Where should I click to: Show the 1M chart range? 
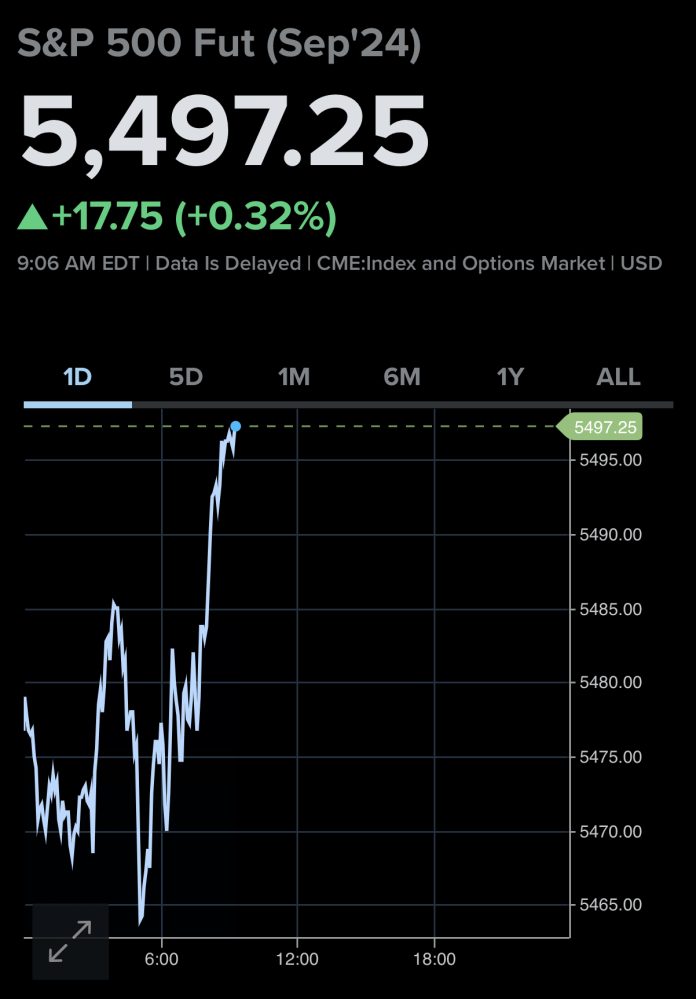coord(293,377)
